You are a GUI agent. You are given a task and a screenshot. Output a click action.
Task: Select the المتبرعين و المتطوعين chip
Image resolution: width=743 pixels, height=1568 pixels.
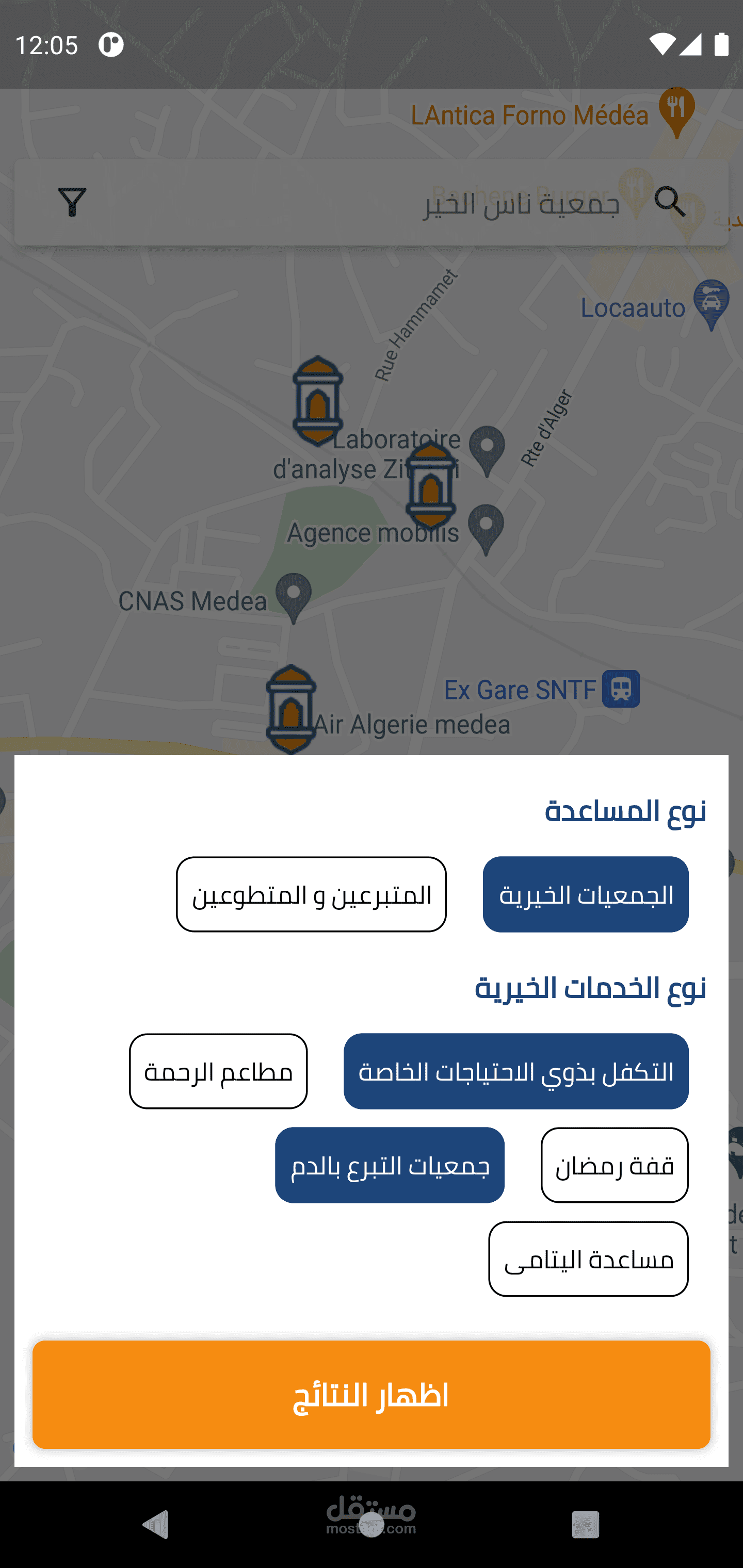(311, 894)
